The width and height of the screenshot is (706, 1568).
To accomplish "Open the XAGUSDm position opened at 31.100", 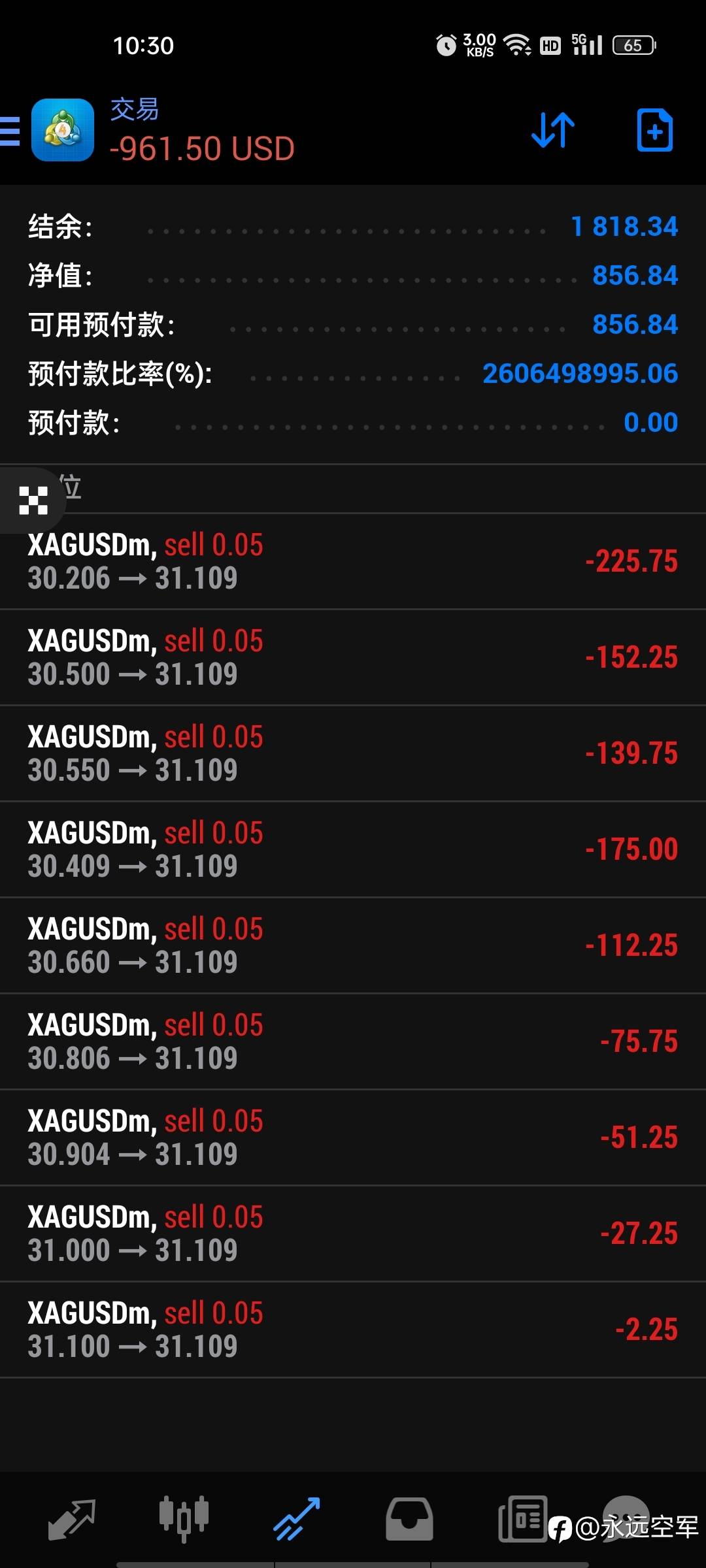I will [353, 1330].
